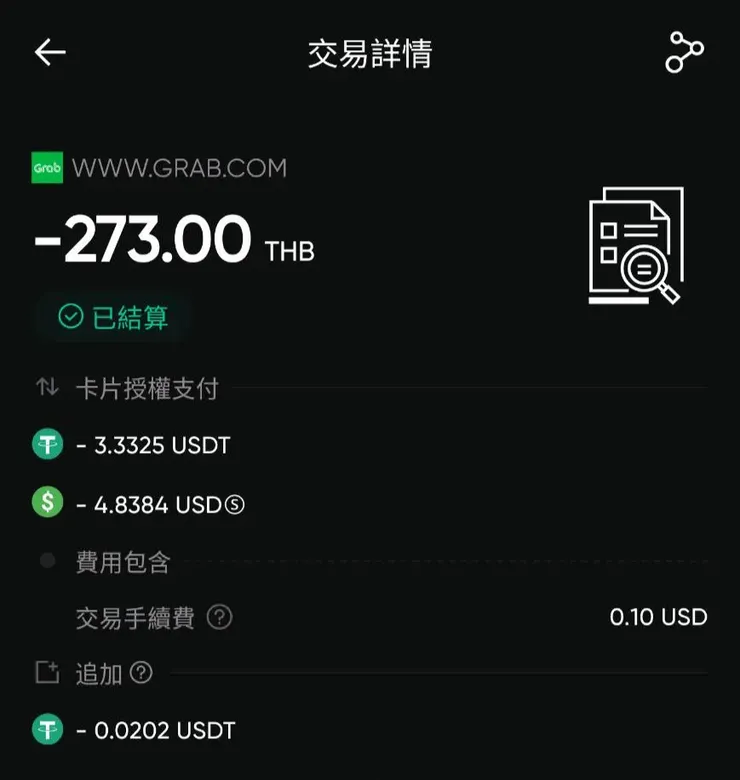This screenshot has height=780, width=740.
Task: Open the question mark tooltip next to 交易手續費
Action: click(x=221, y=618)
